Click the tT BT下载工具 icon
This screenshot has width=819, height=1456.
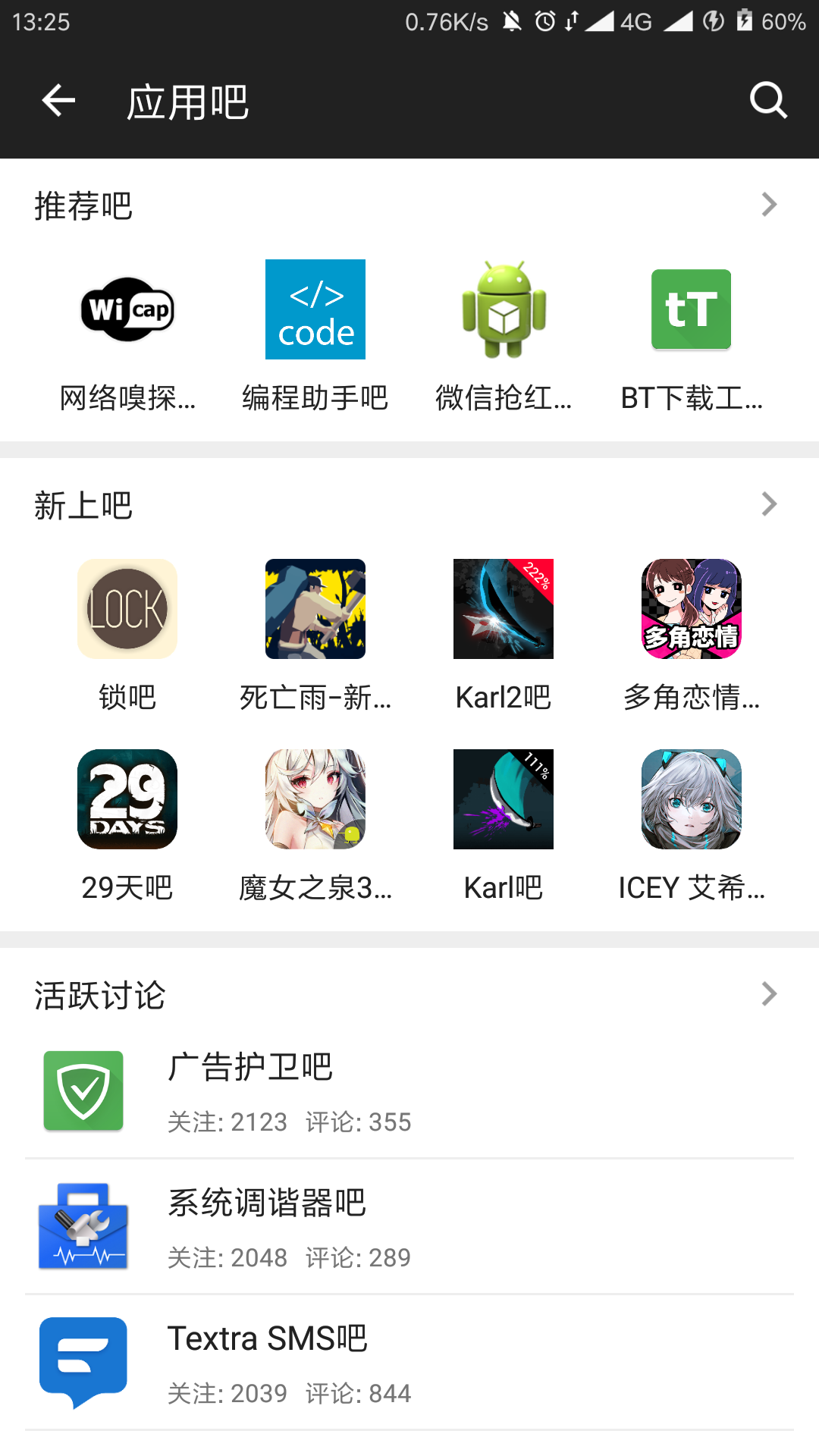(691, 309)
